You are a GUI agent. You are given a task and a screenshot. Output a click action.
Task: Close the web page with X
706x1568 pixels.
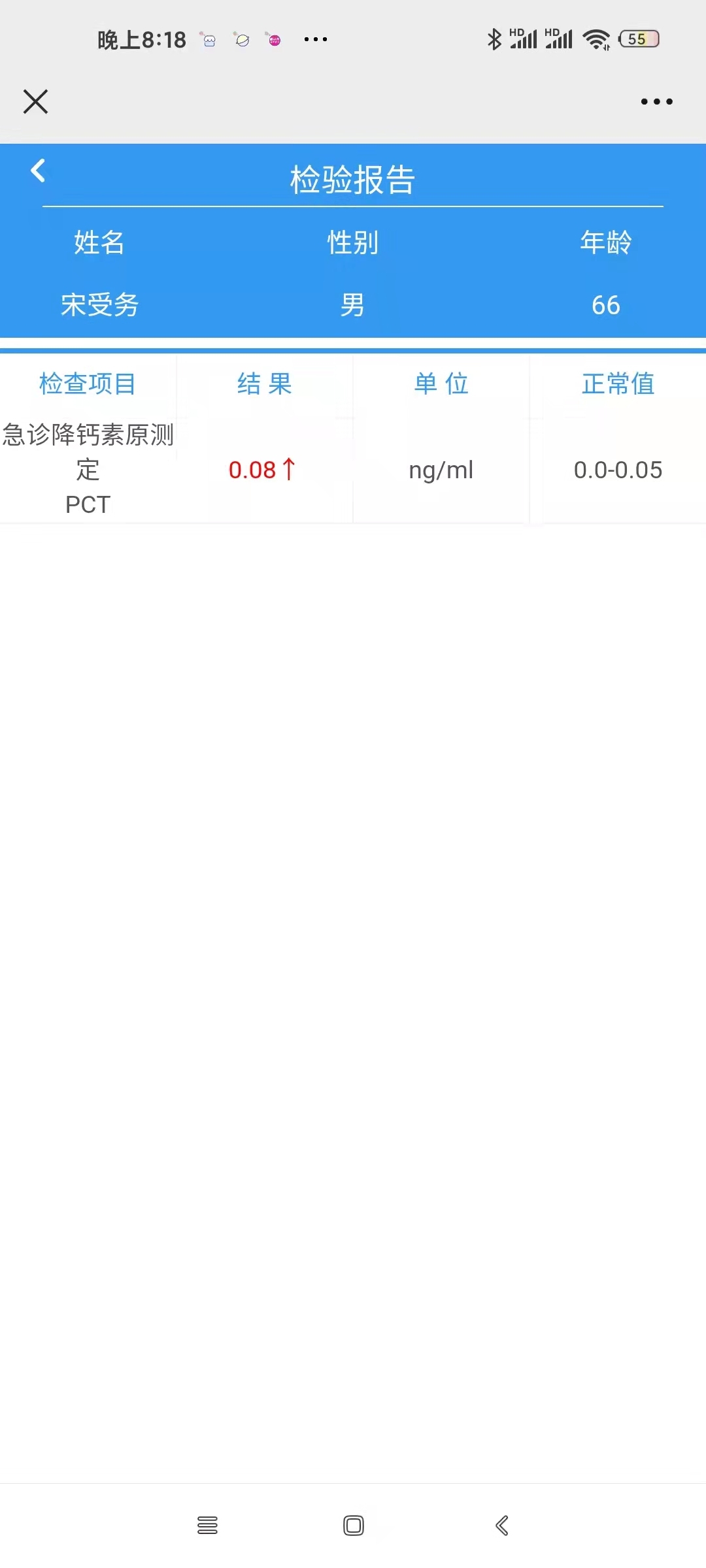tap(35, 101)
